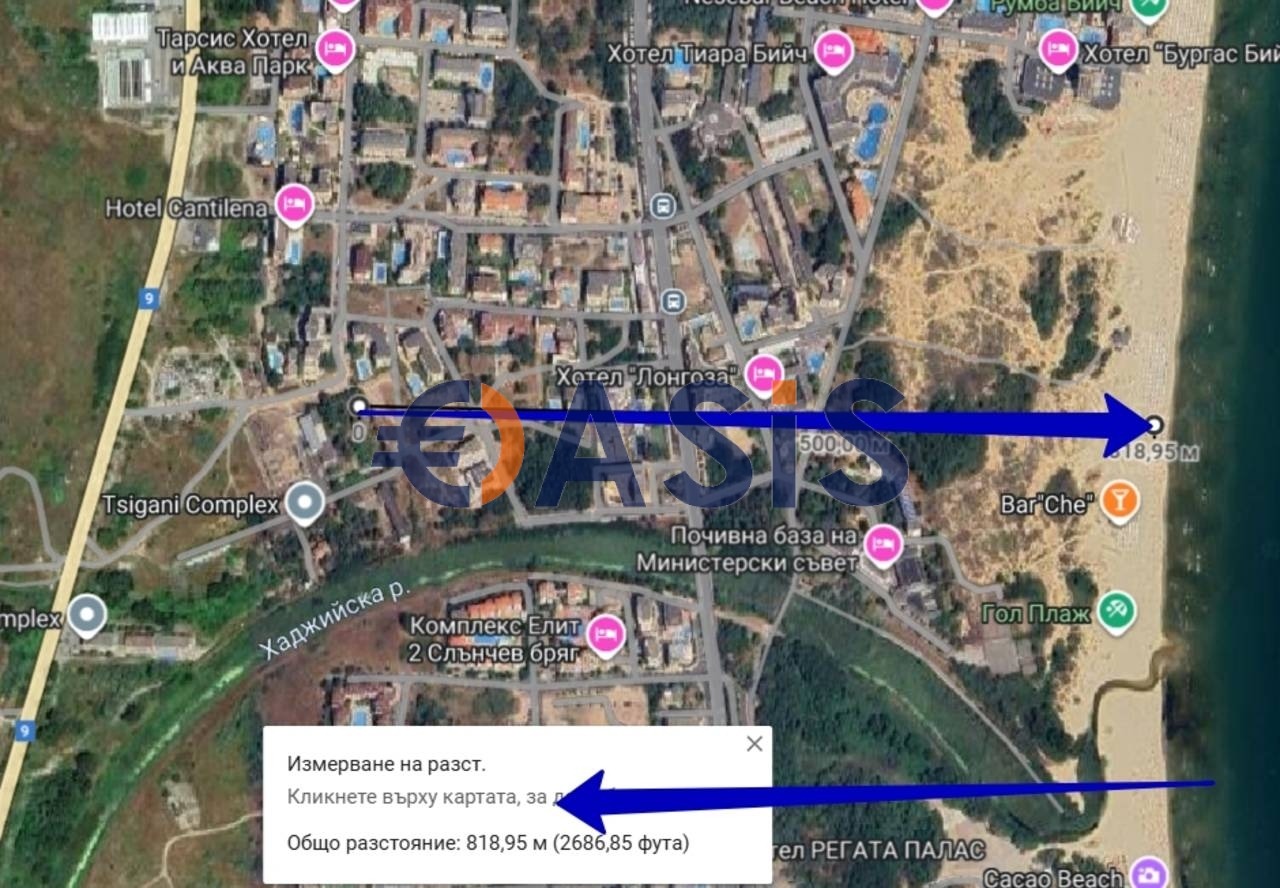This screenshot has width=1280, height=888.
Task: Select the measurement start point marked 0
Action: click(359, 406)
